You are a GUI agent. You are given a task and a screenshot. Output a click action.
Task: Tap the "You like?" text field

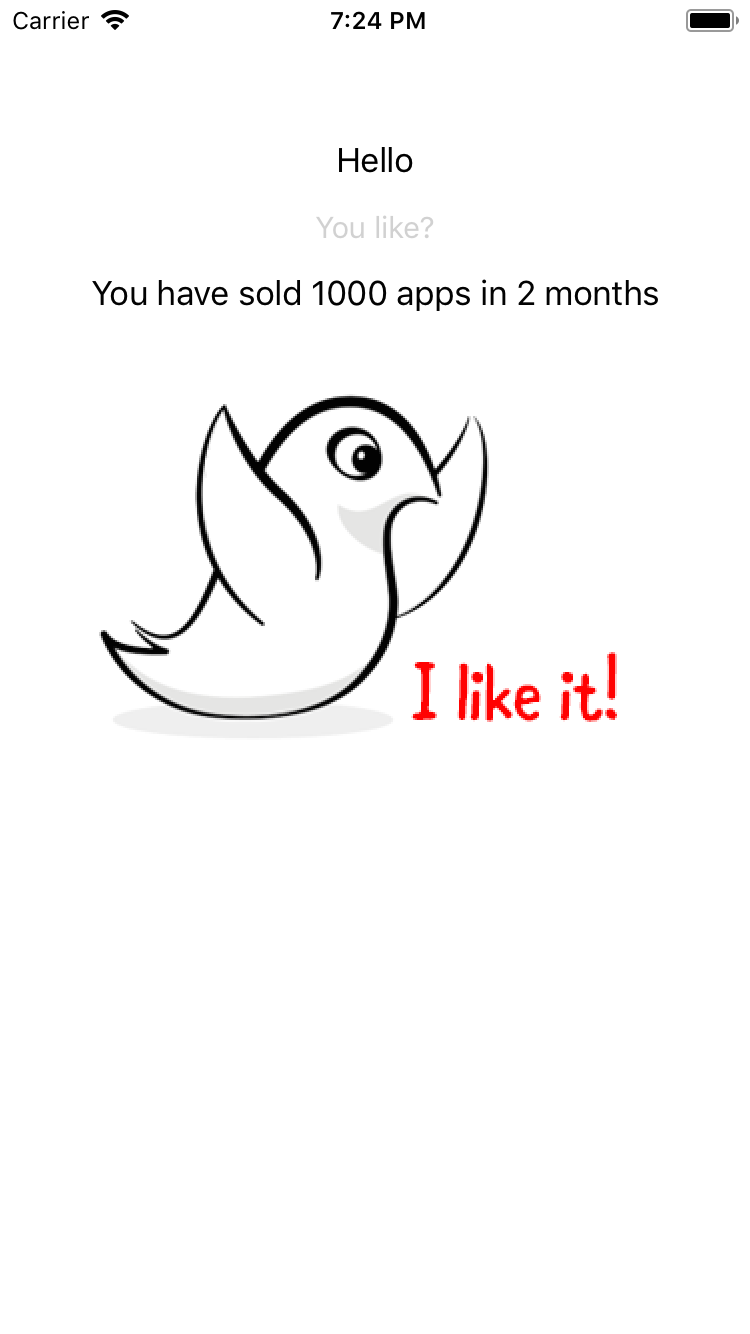375,228
